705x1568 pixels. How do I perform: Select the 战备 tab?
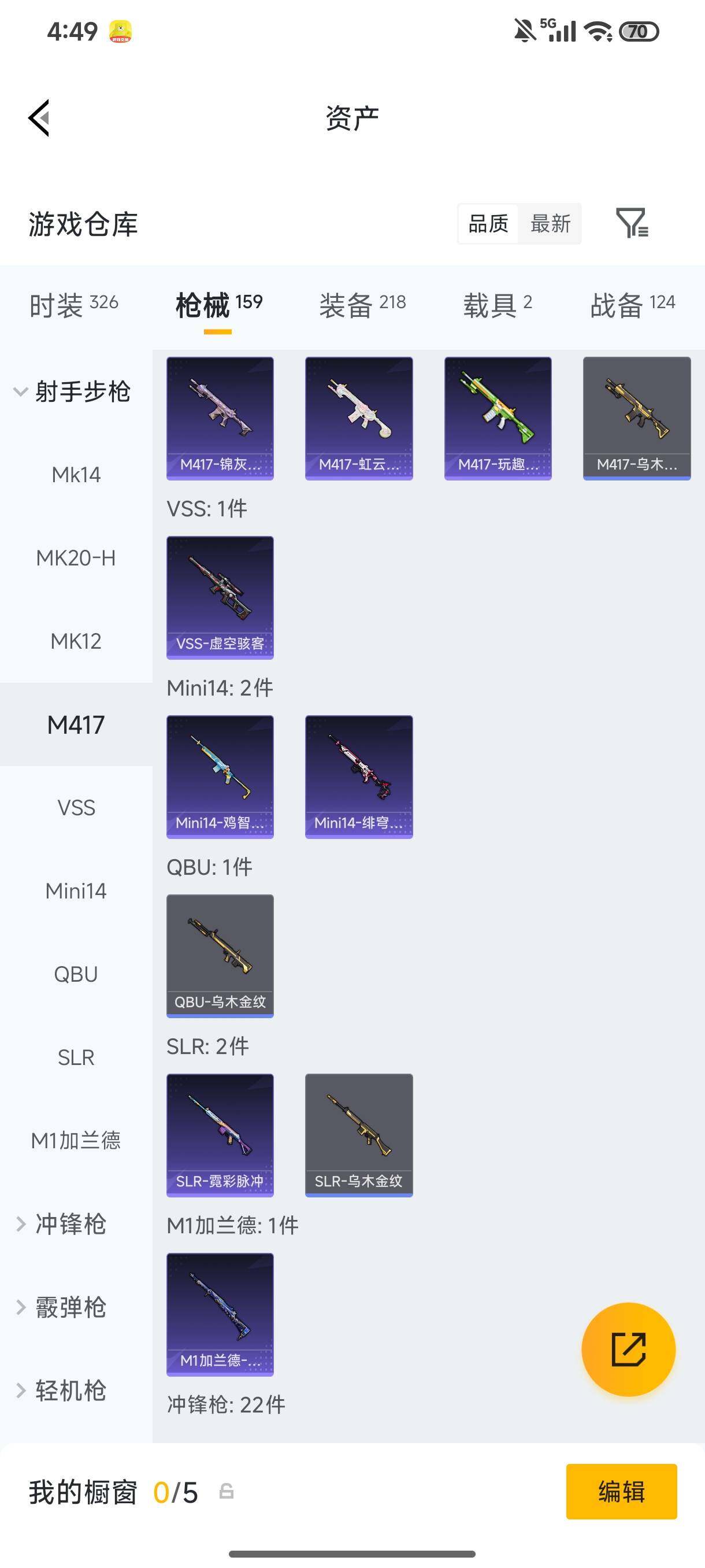click(x=633, y=304)
